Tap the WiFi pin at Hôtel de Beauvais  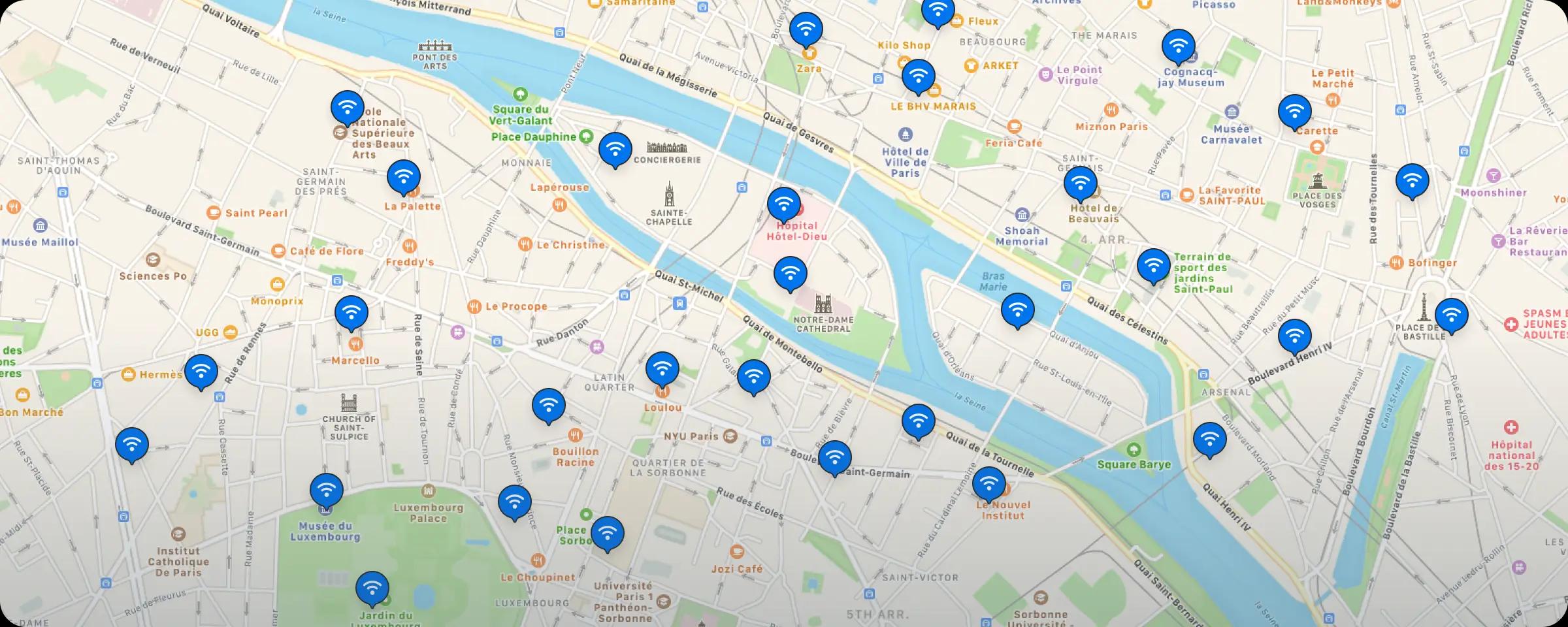coord(1080,183)
